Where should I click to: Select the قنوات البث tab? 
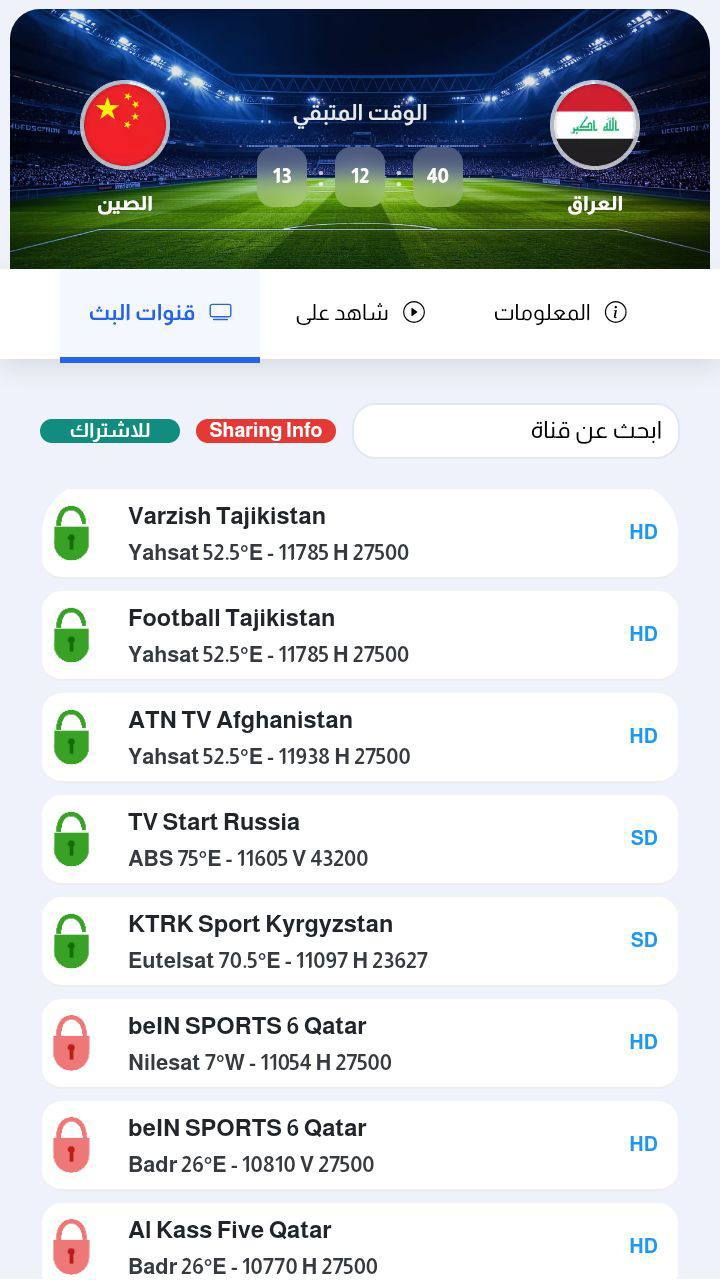tap(160, 312)
